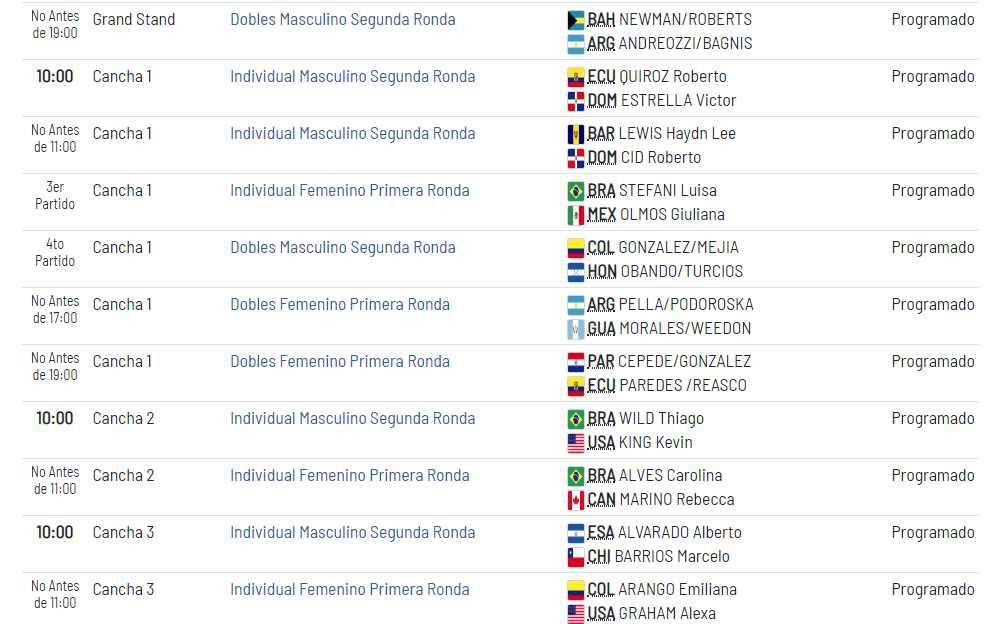Open Individual Masculino match Alvarado vs Barrios
984x624 pixels.
click(x=352, y=533)
